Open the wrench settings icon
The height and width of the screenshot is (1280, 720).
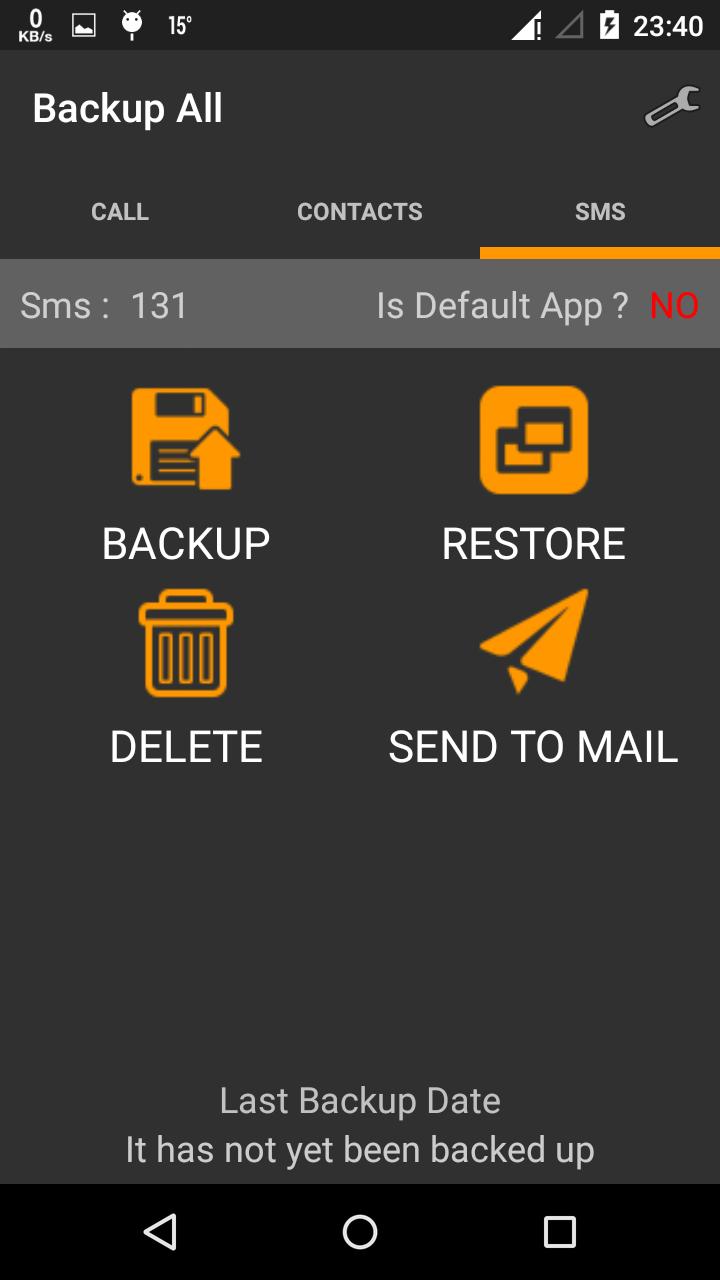coord(671,107)
